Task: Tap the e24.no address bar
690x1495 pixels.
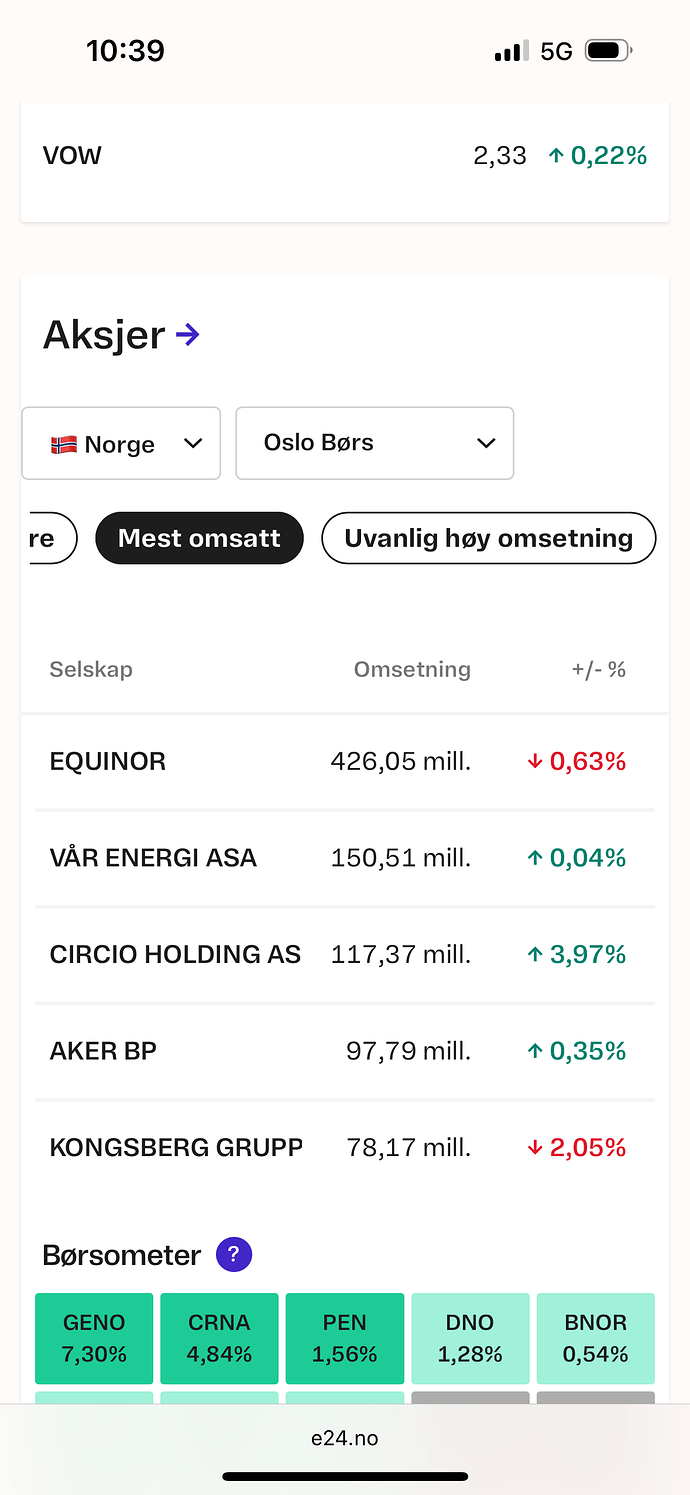Action: point(345,1438)
